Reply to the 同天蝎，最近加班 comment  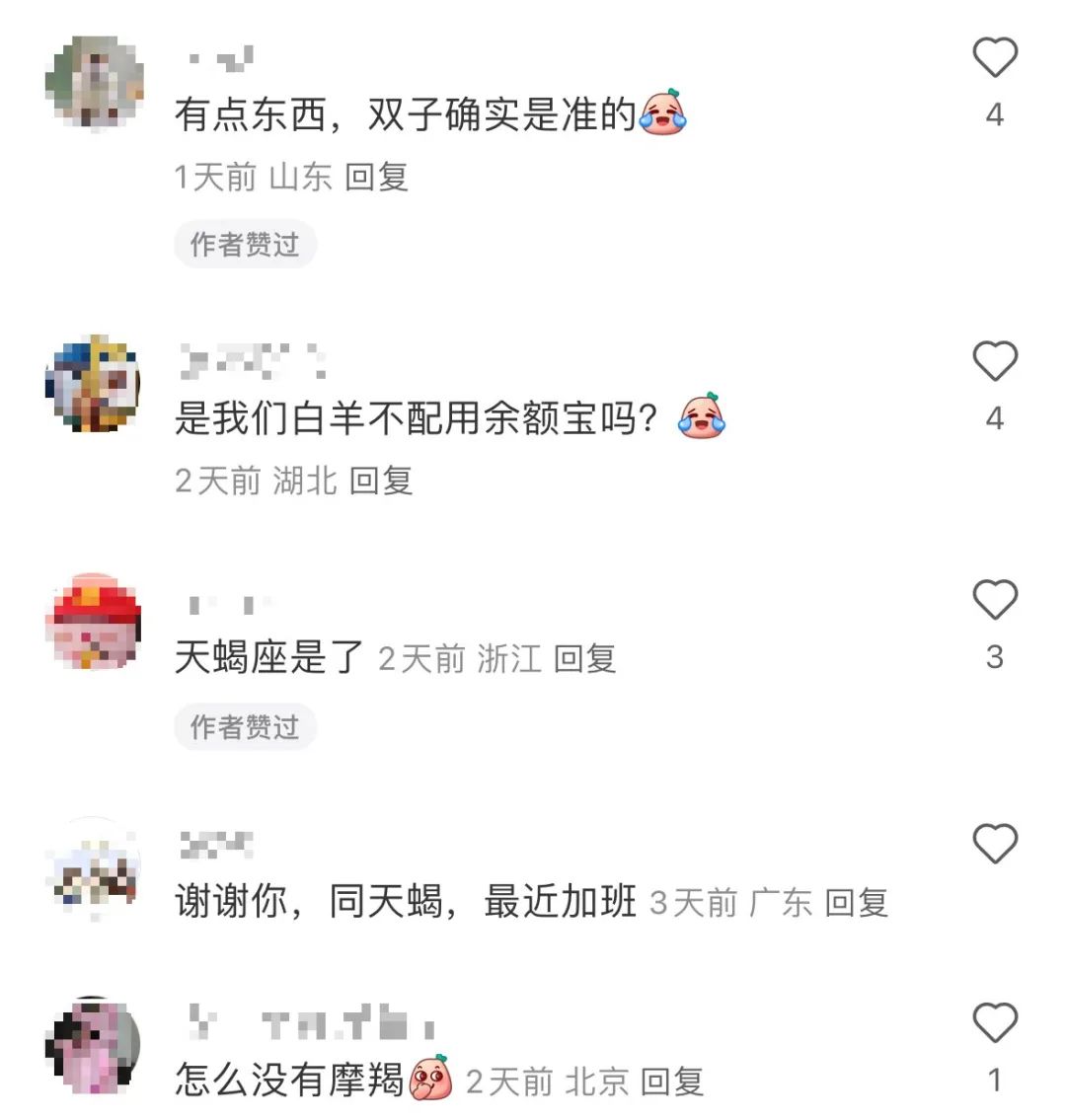point(856,903)
